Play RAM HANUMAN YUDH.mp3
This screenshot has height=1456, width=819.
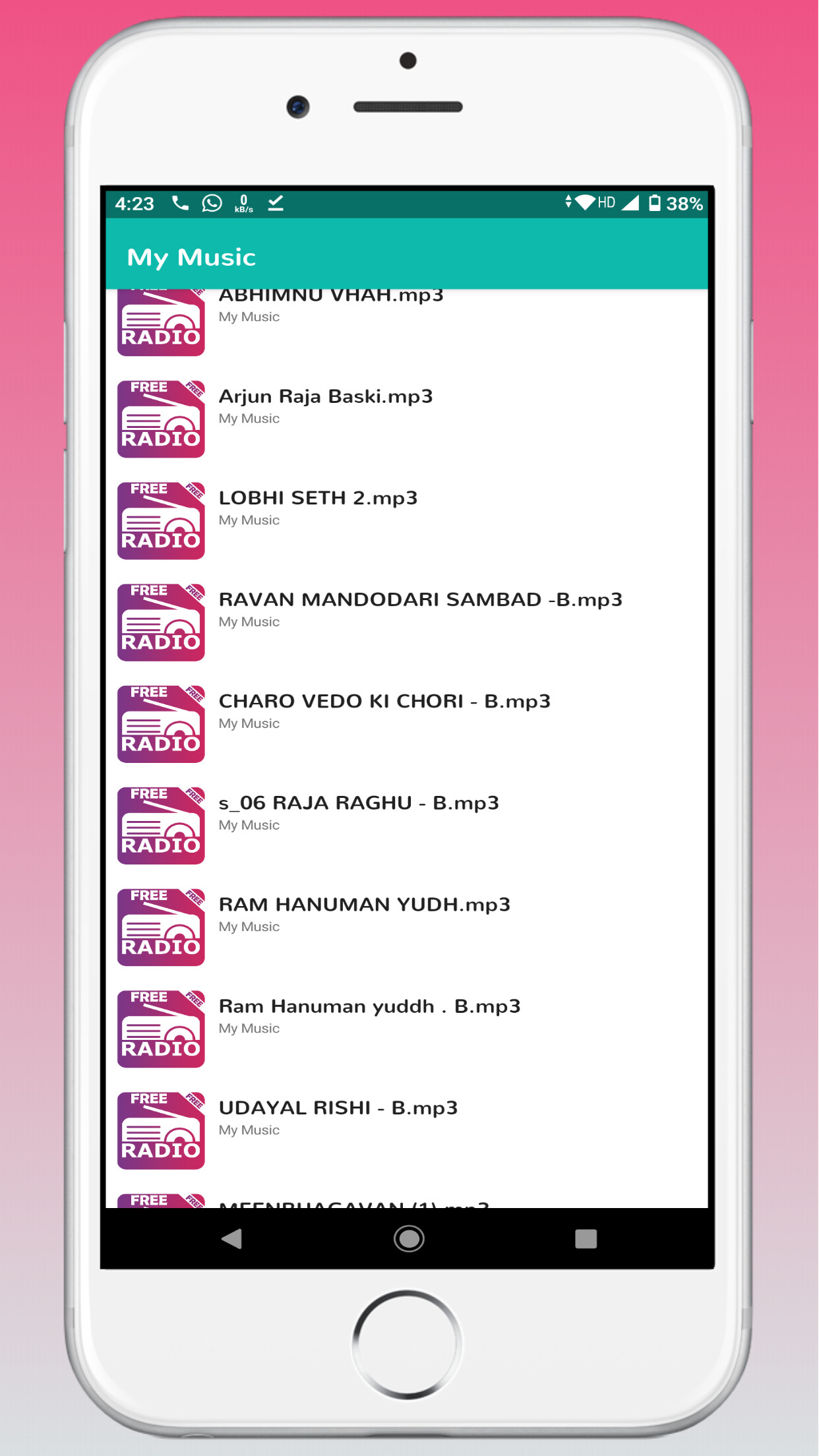pos(406,926)
